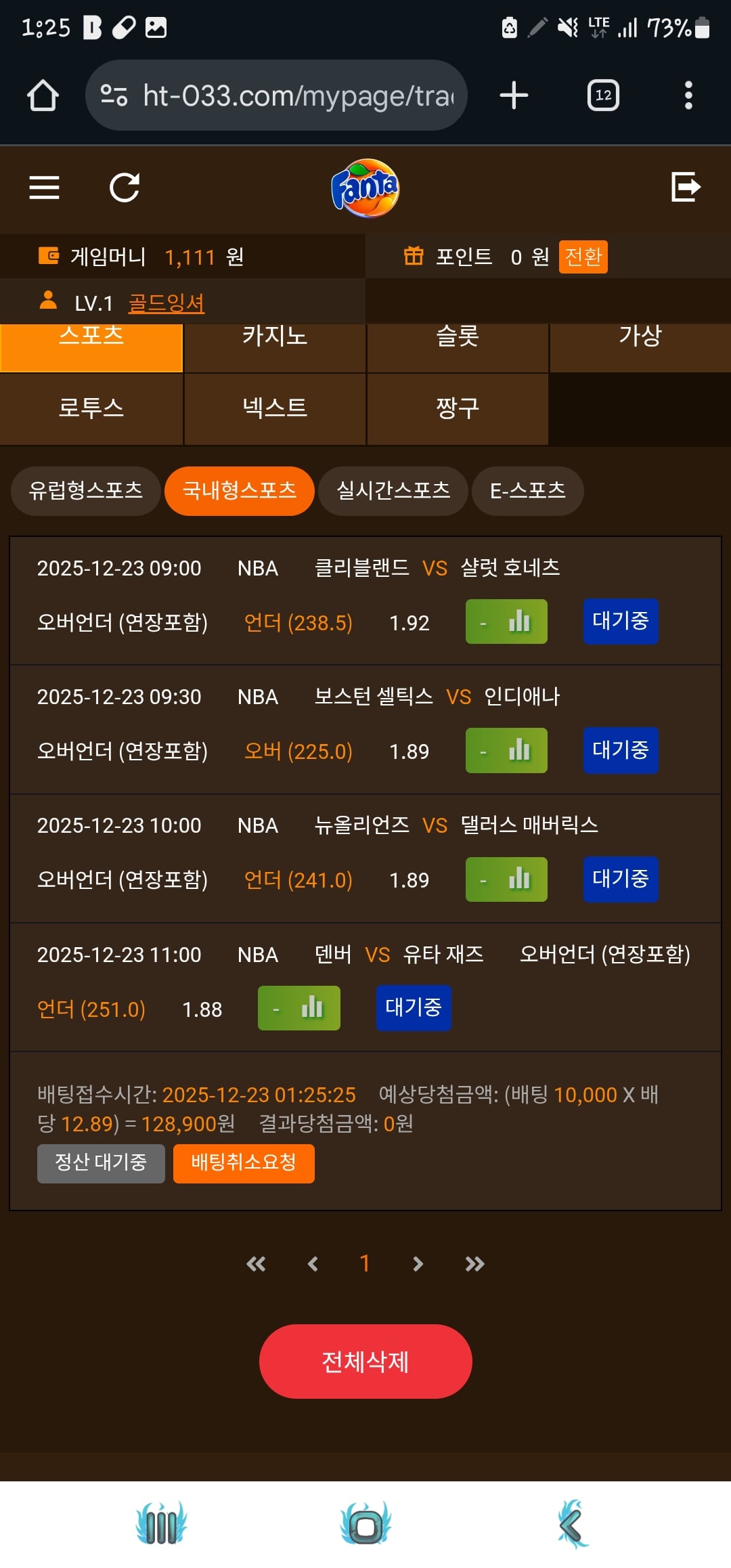Viewport: 731px width, 1568px height.
Task: Tap the refresh icon in the site header
Action: click(x=125, y=188)
